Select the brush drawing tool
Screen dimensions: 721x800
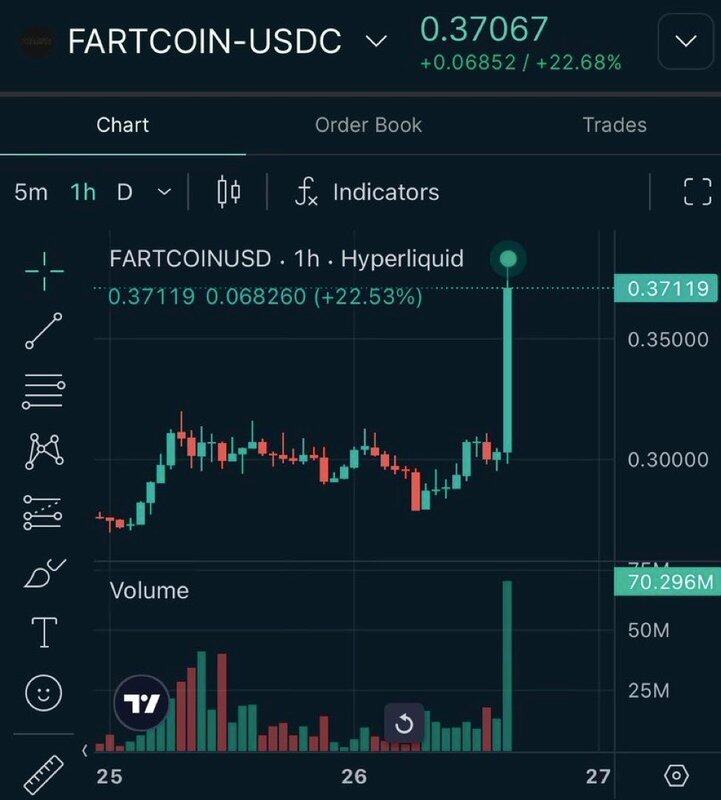pyautogui.click(x=43, y=573)
